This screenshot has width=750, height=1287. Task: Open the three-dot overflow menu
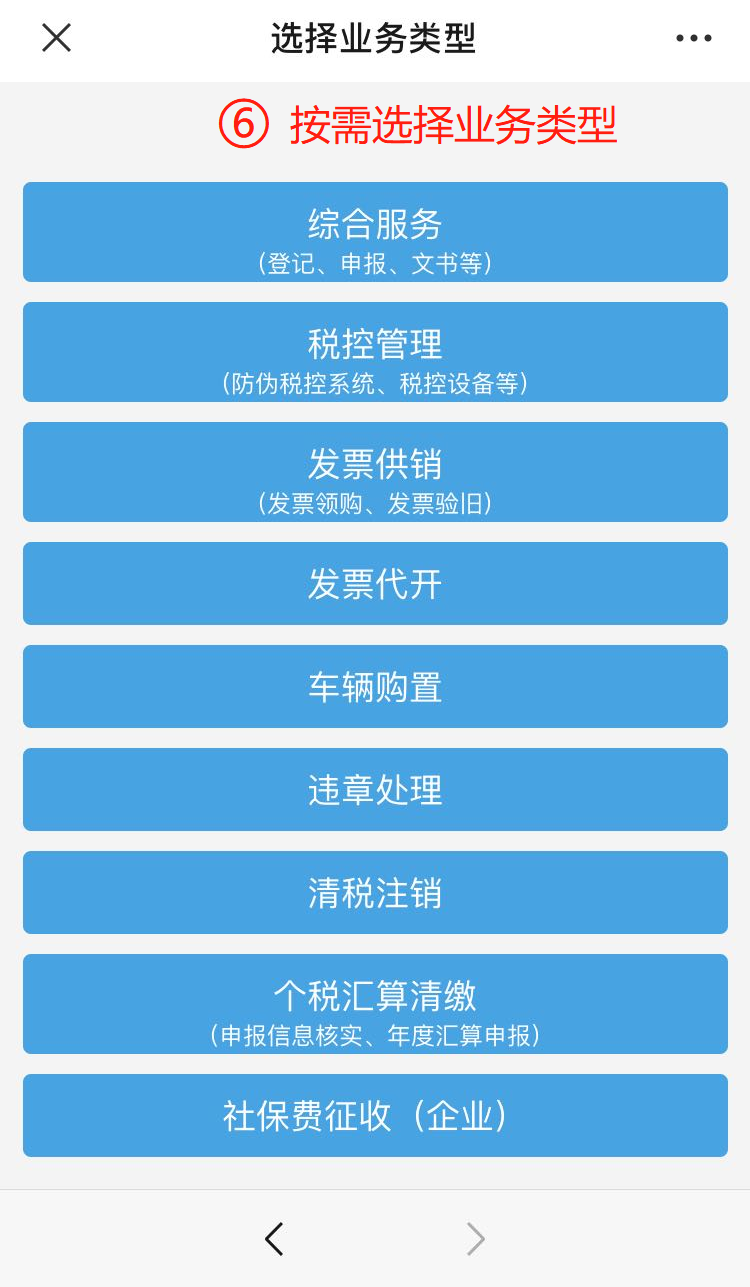coord(693,38)
